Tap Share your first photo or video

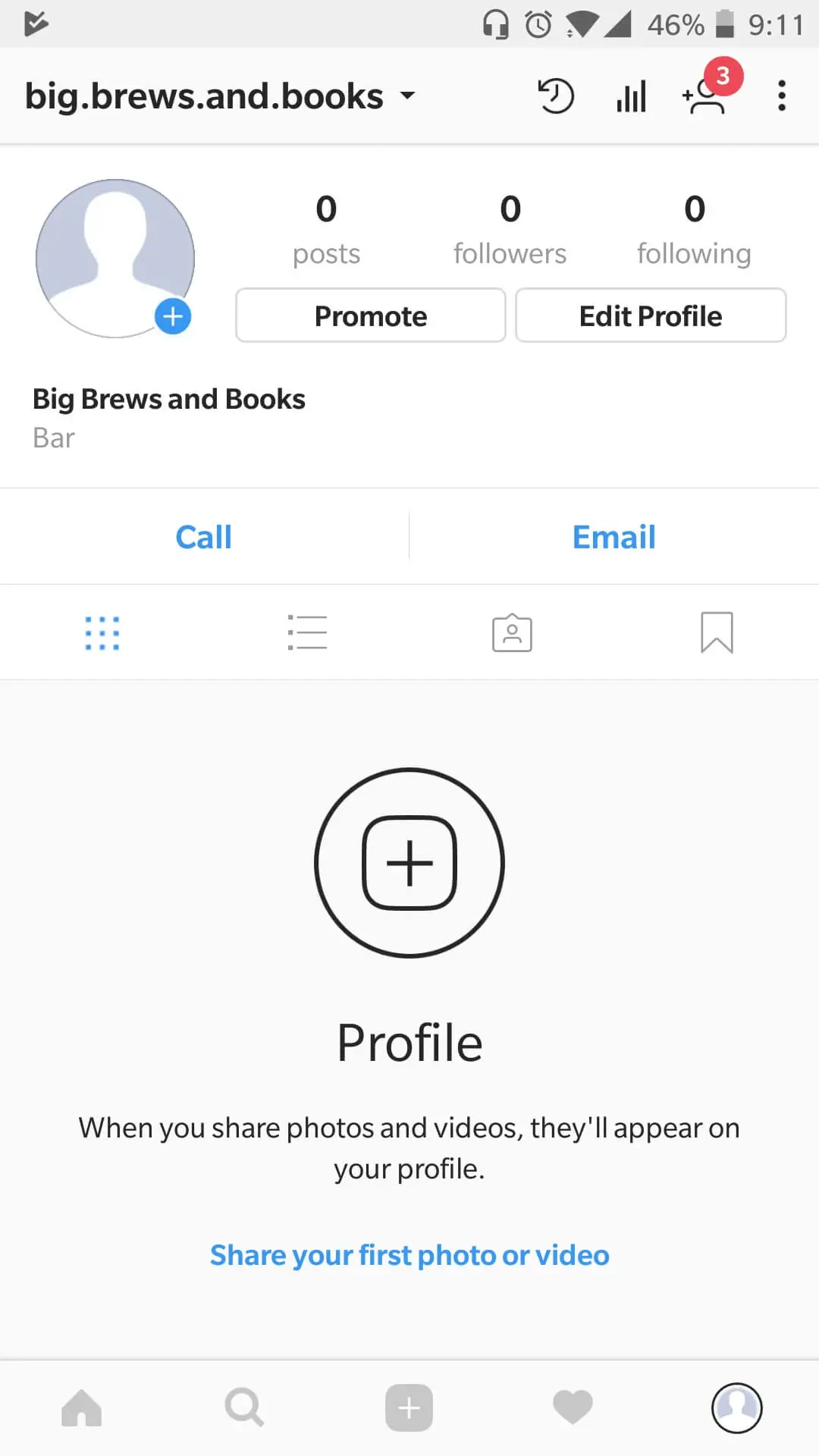[409, 1255]
